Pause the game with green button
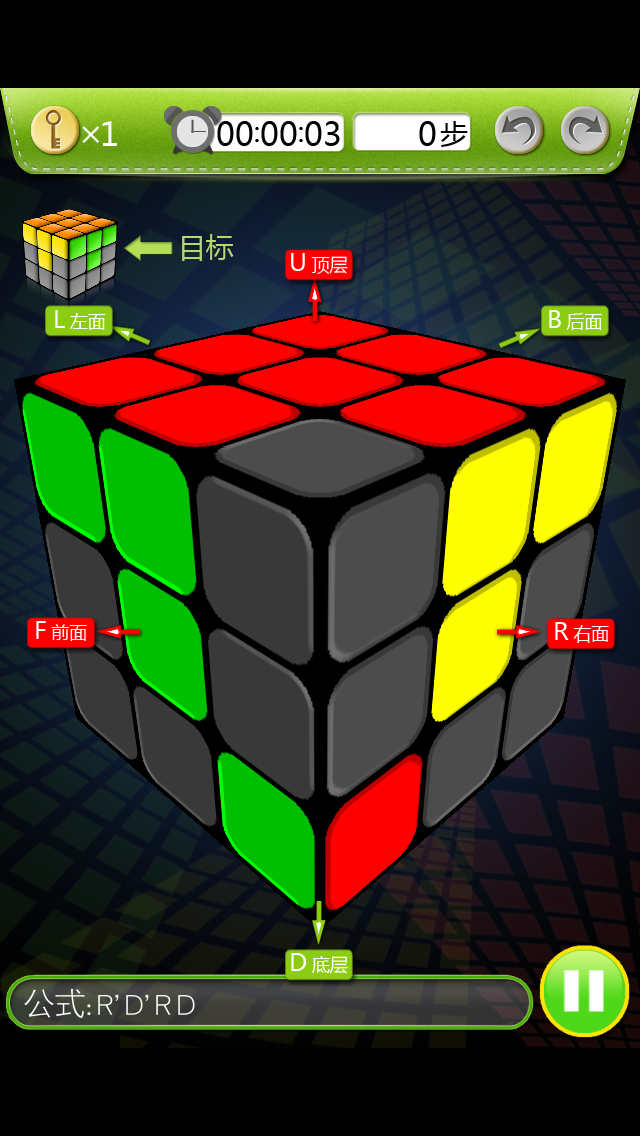 coord(584,991)
